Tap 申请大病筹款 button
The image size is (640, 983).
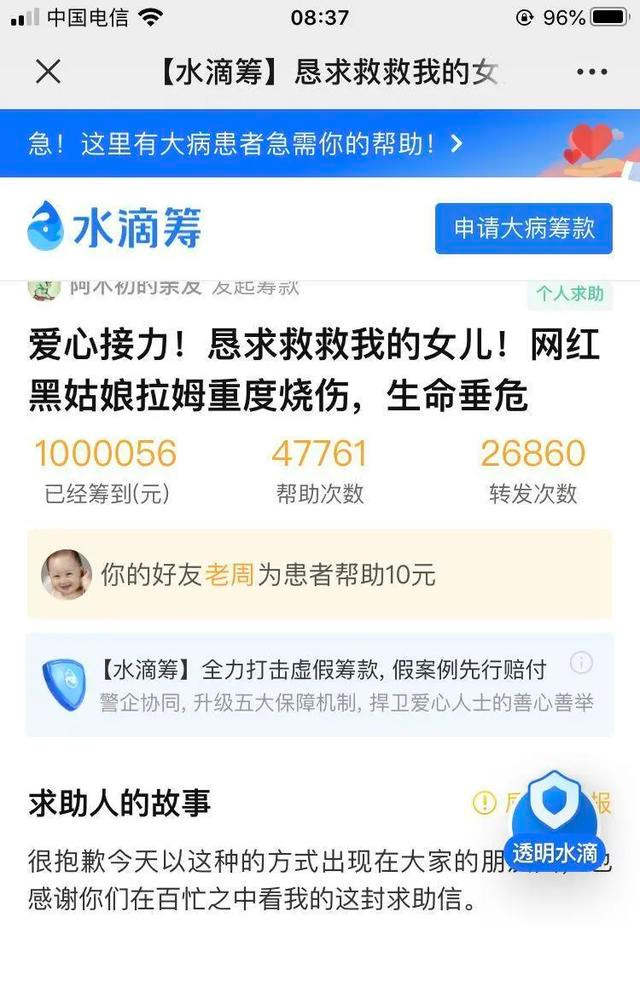coord(523,228)
